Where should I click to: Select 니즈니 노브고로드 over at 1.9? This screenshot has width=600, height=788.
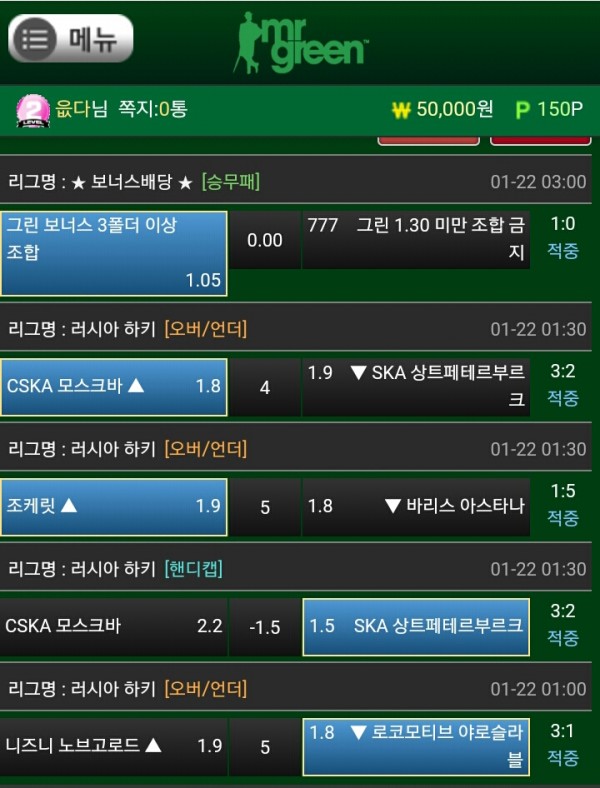tap(114, 746)
